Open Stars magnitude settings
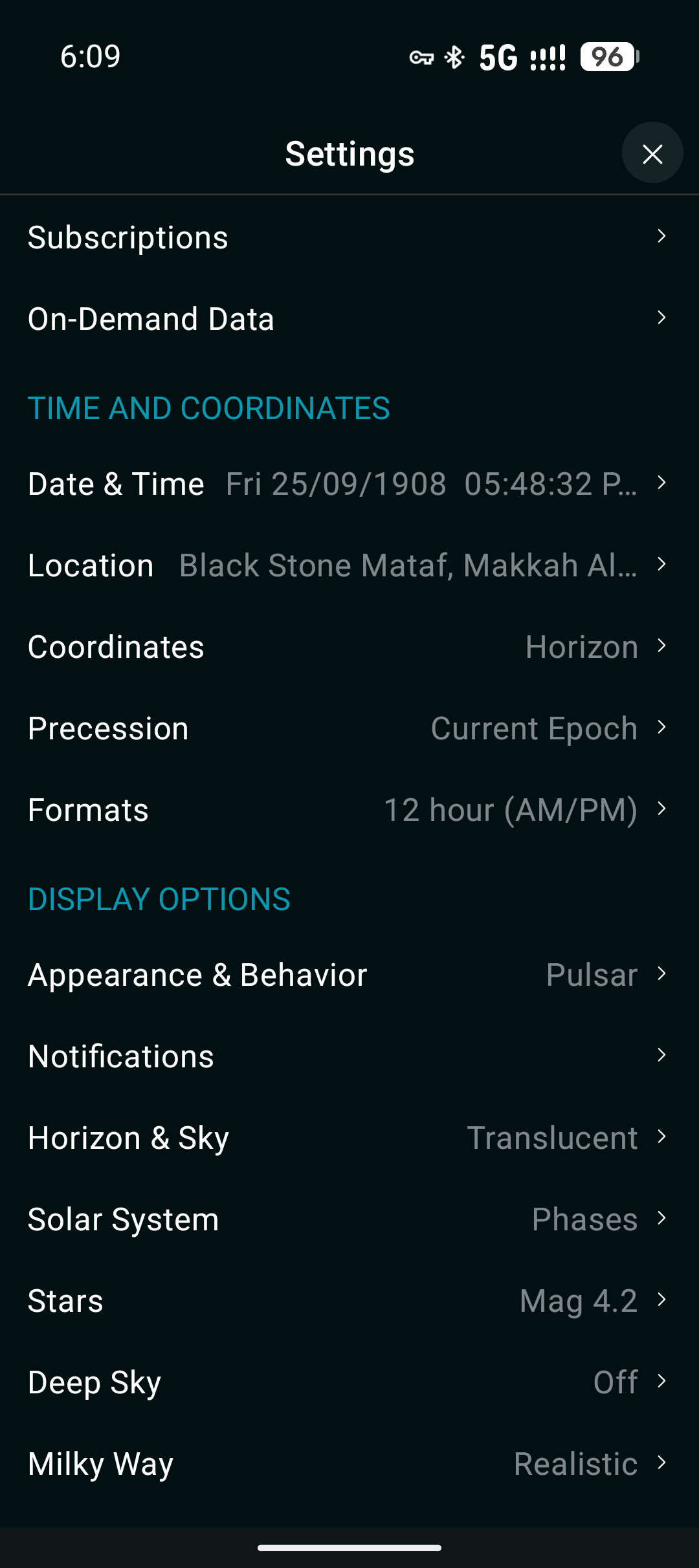699x1568 pixels. pyautogui.click(x=349, y=1300)
